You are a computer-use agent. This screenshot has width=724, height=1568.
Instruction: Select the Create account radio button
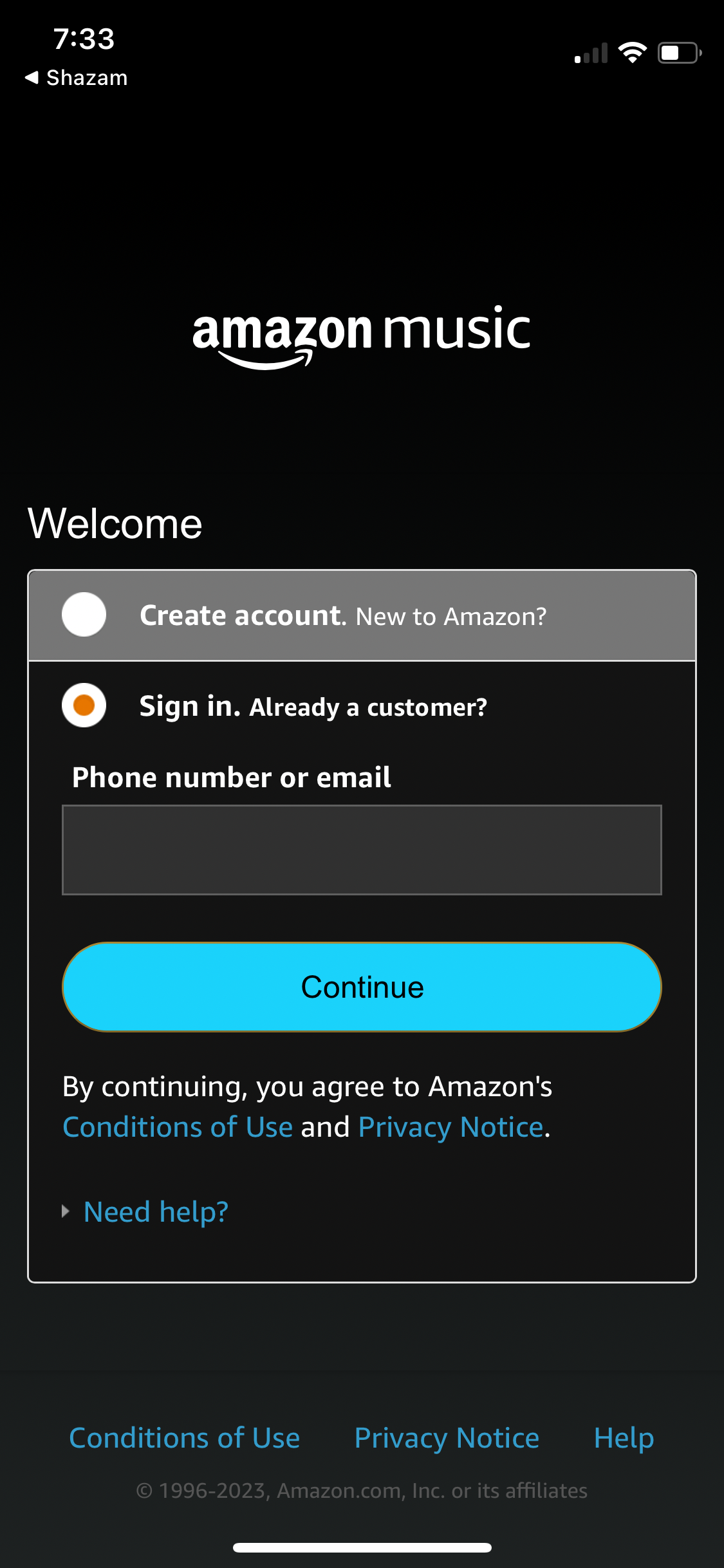click(x=84, y=615)
